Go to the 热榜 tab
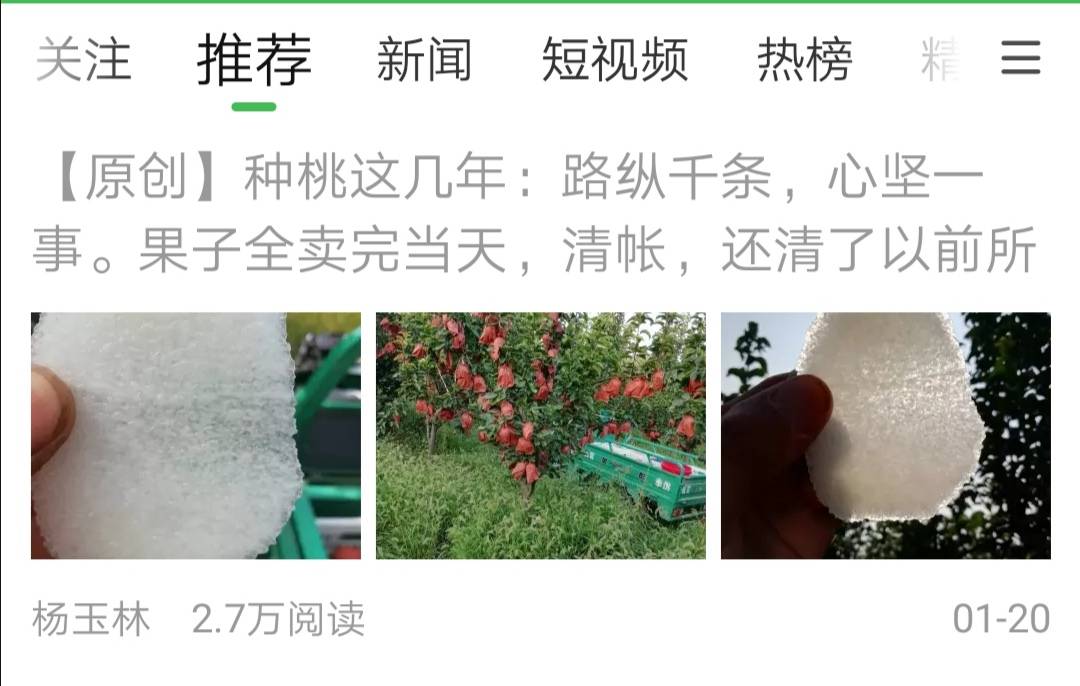The height and width of the screenshot is (686, 1080). [804, 60]
